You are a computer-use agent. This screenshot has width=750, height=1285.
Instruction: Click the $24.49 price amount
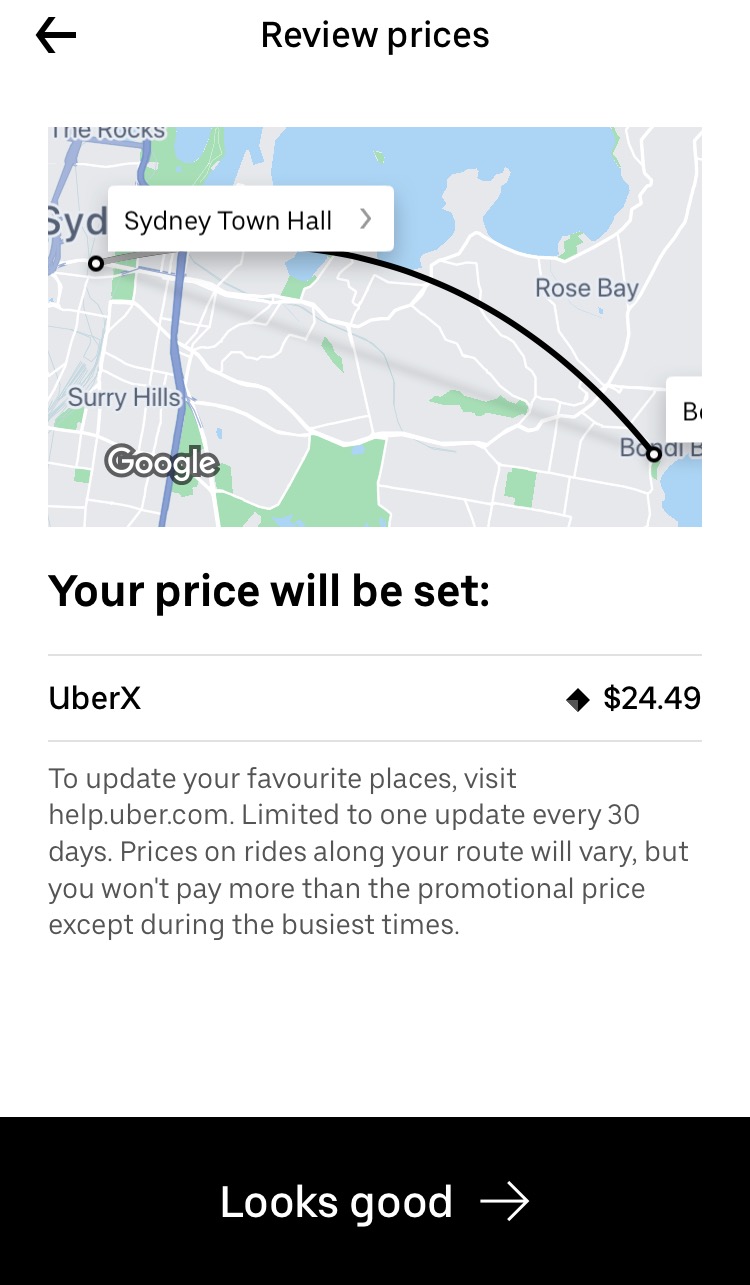tap(652, 698)
